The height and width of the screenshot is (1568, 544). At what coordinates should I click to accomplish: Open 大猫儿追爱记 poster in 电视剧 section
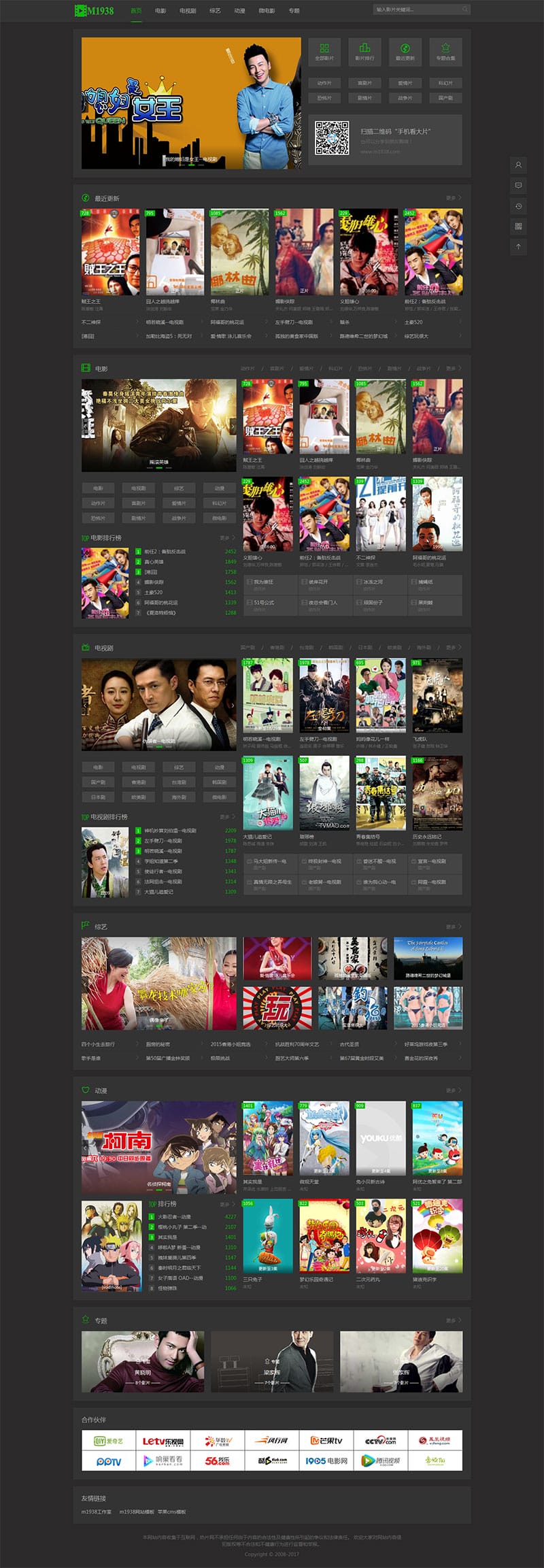tap(268, 793)
